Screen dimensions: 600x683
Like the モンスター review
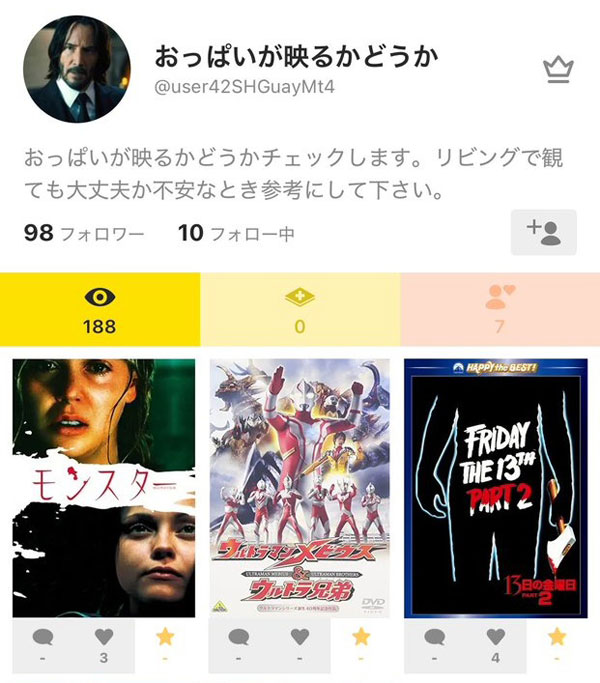tap(104, 644)
